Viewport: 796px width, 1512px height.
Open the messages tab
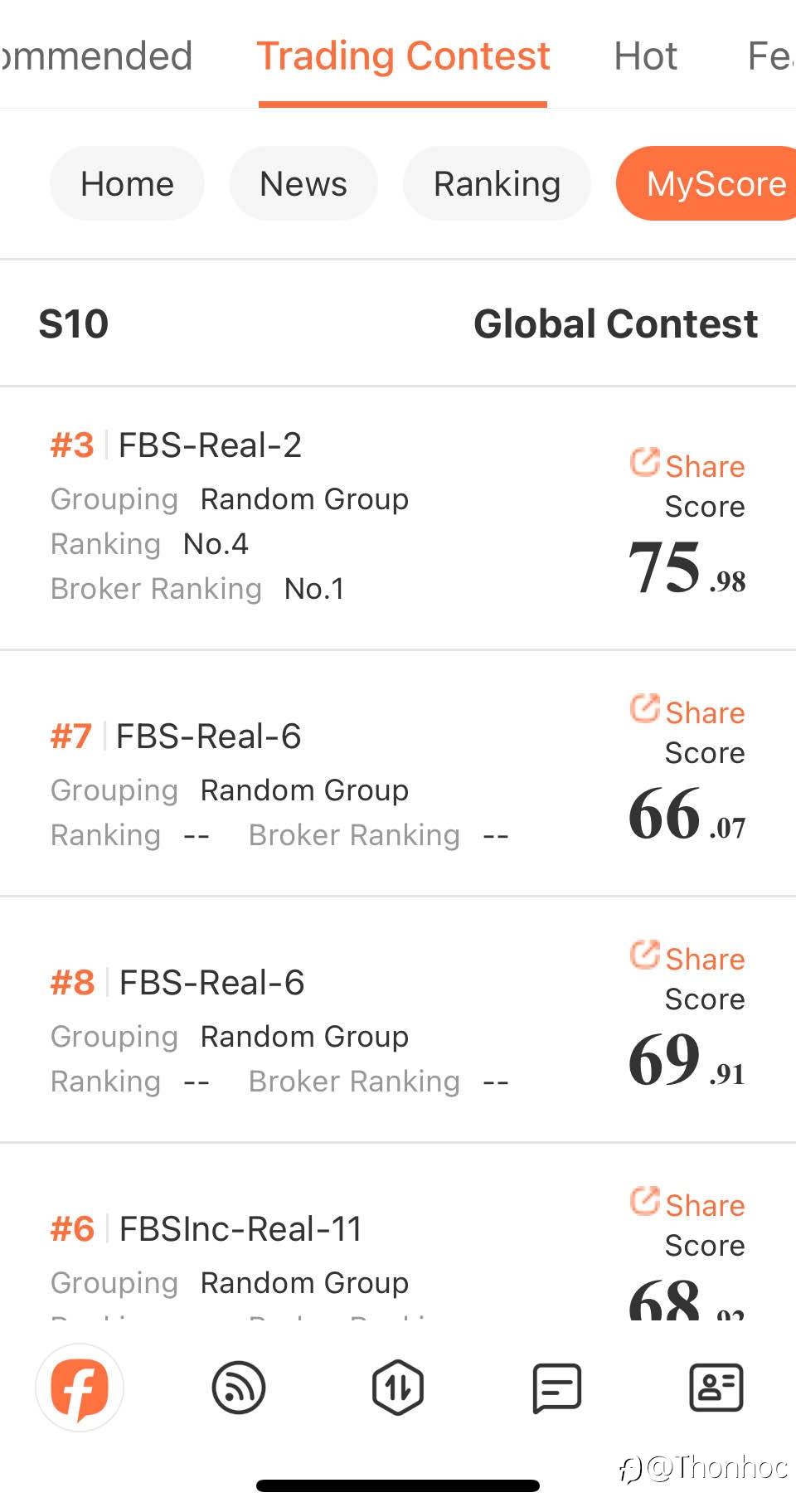point(556,1388)
